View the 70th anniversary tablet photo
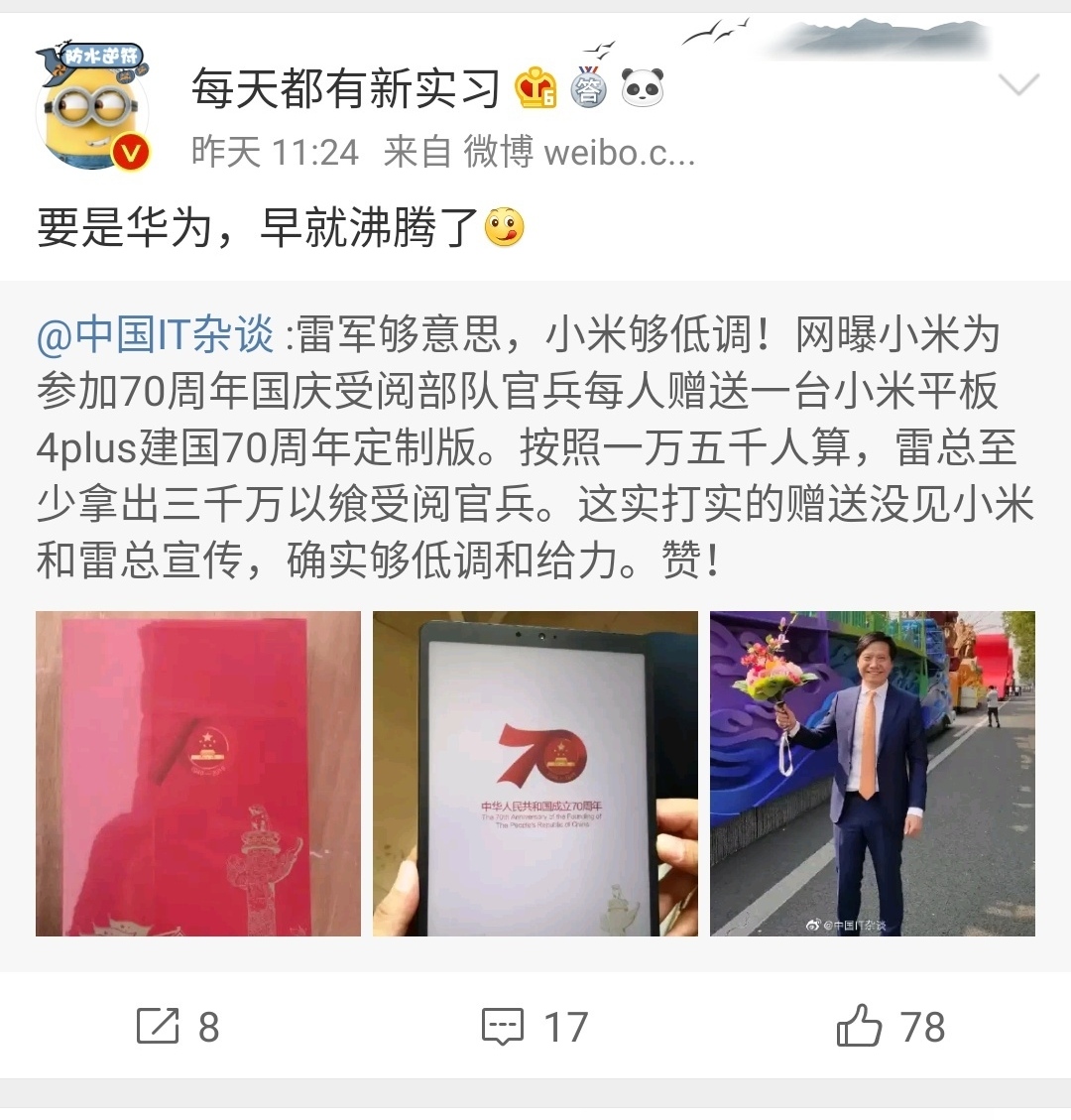This screenshot has height=1120, width=1071. (535, 774)
